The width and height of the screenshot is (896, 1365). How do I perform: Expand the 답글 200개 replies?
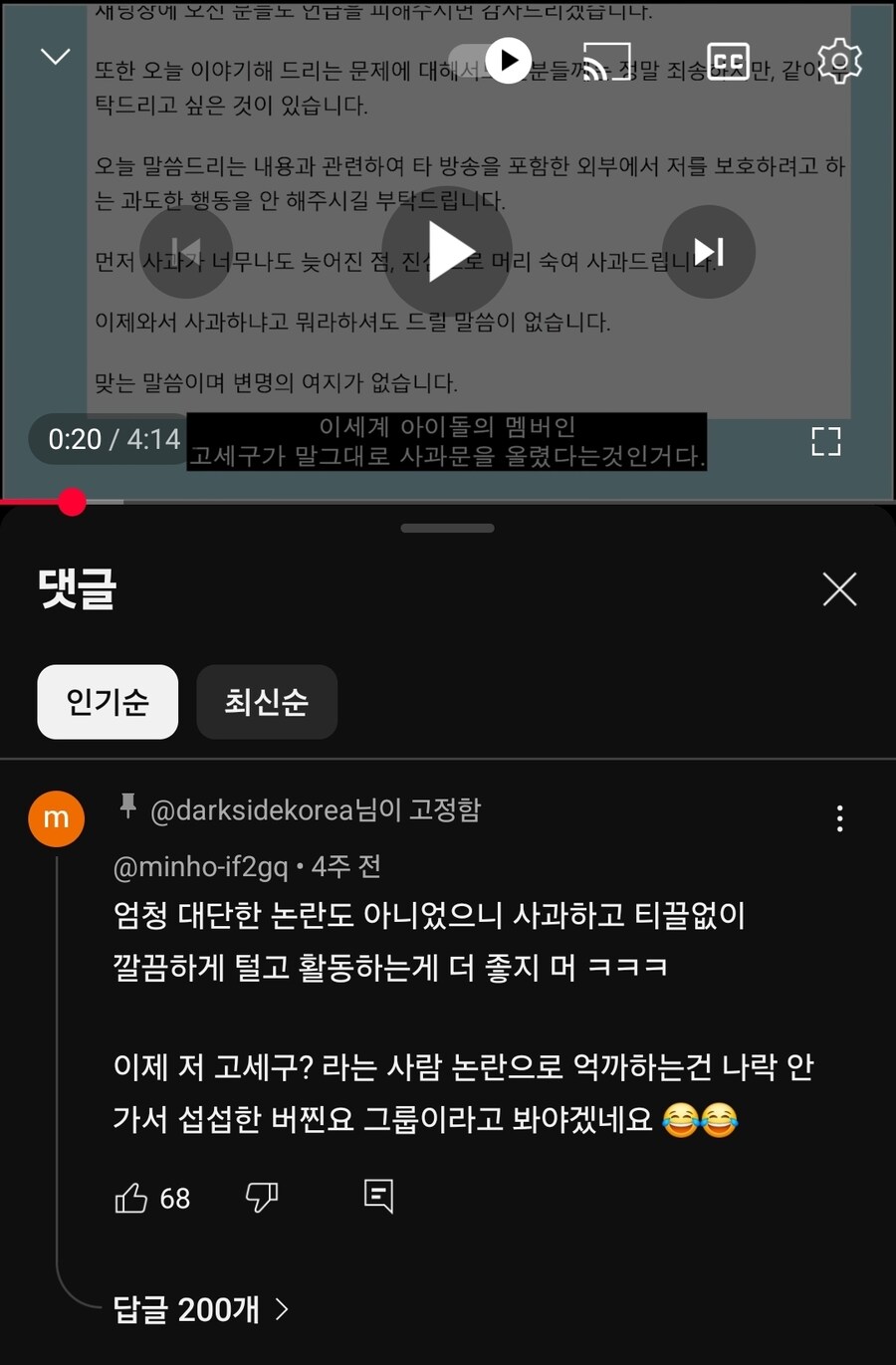[201, 1309]
